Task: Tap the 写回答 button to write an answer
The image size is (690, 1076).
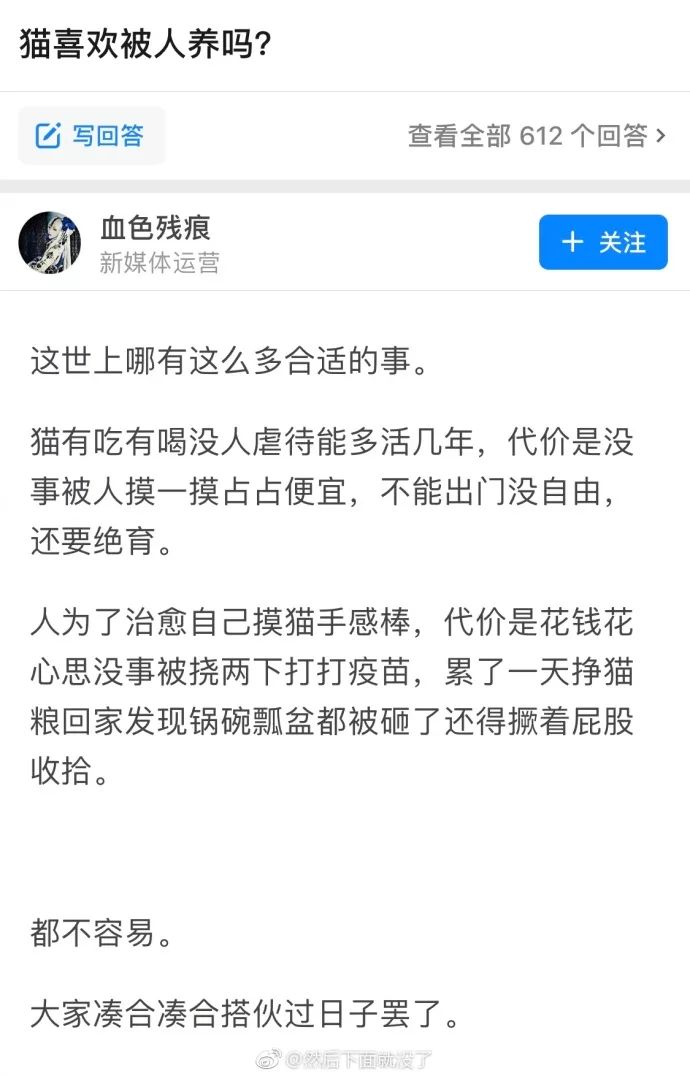Action: [91, 136]
